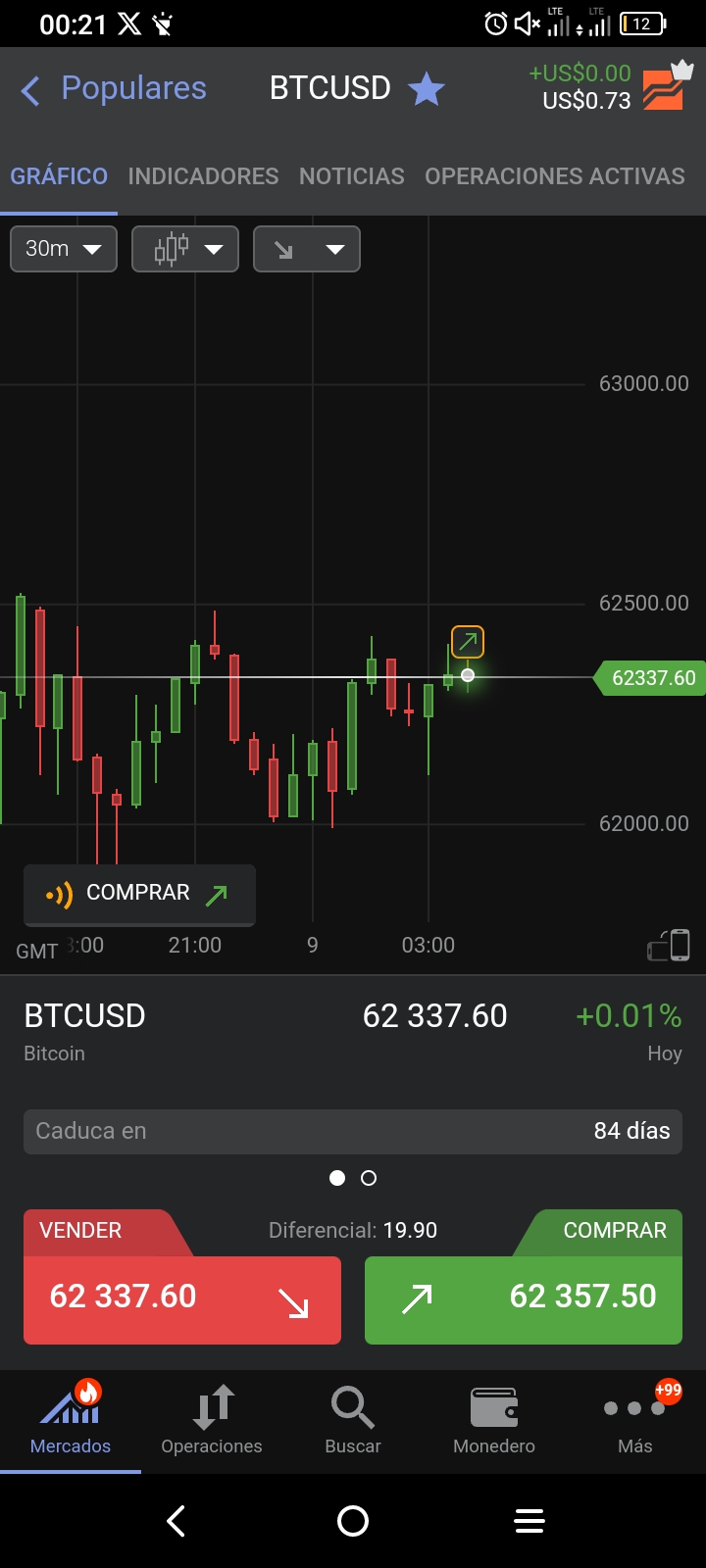Rotate chart with device orientation icon

(x=669, y=946)
